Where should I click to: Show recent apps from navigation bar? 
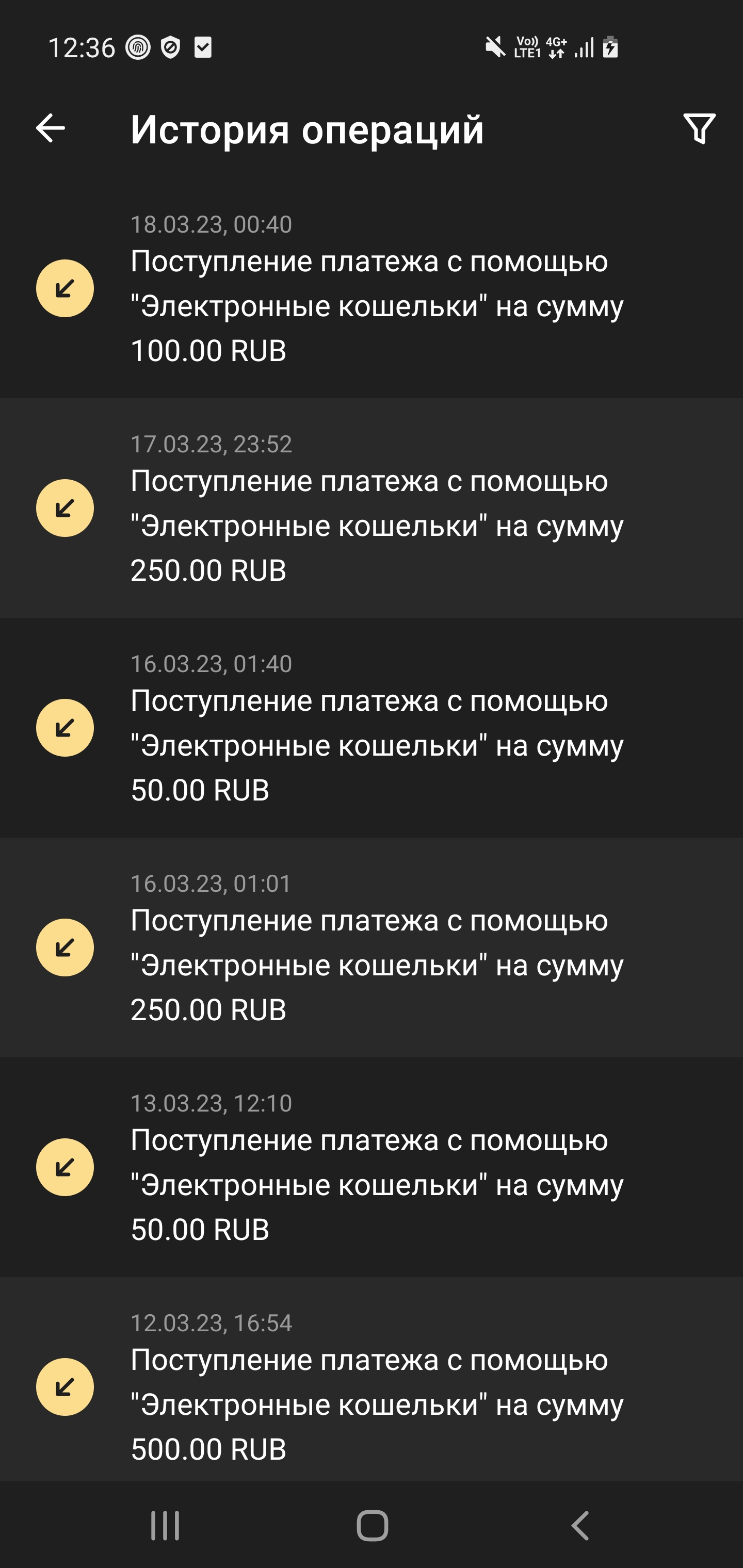[x=165, y=1525]
